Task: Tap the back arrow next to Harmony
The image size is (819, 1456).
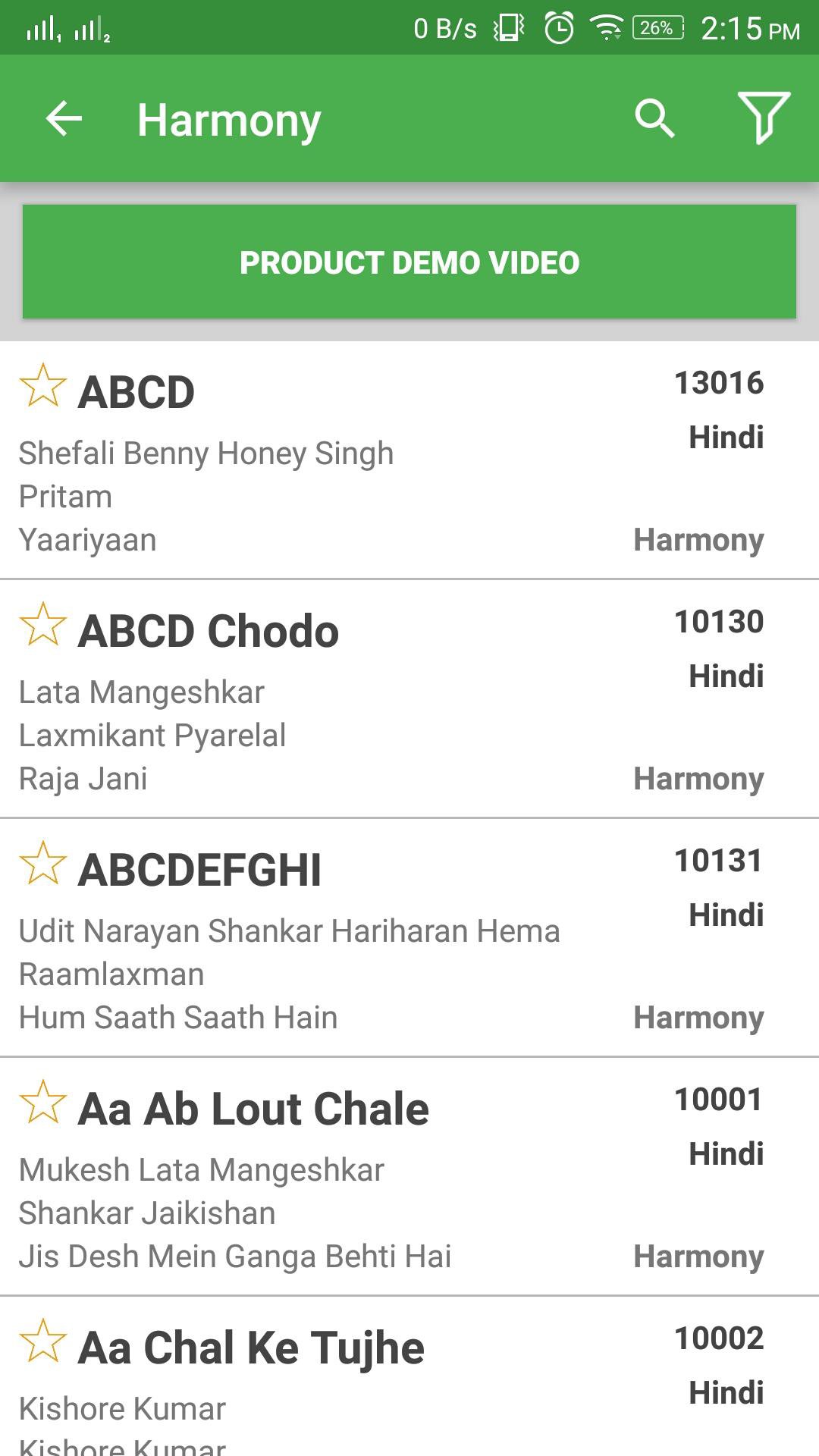Action: click(62, 118)
